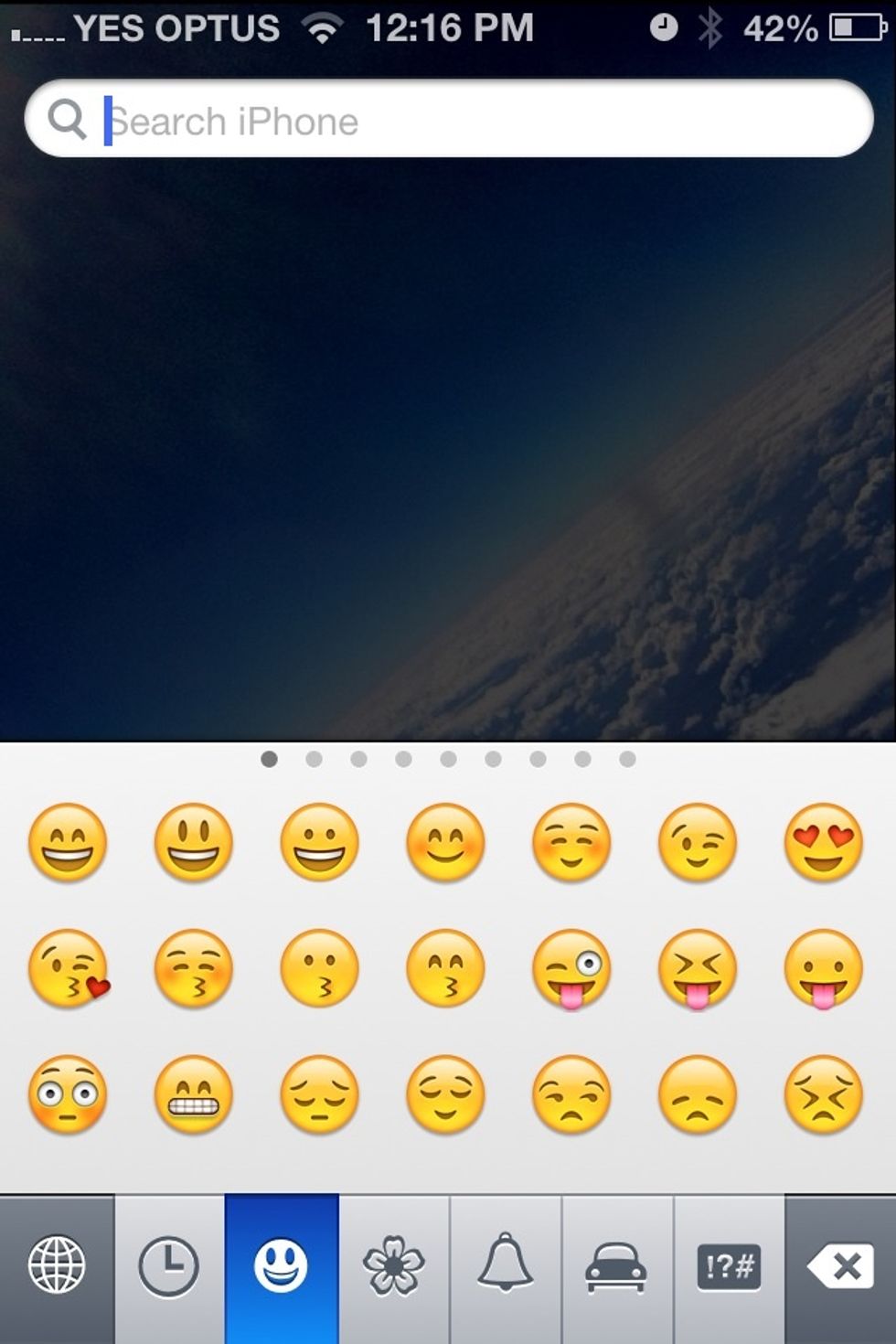
Task: Tap the last page indicator dot
Action: (626, 759)
